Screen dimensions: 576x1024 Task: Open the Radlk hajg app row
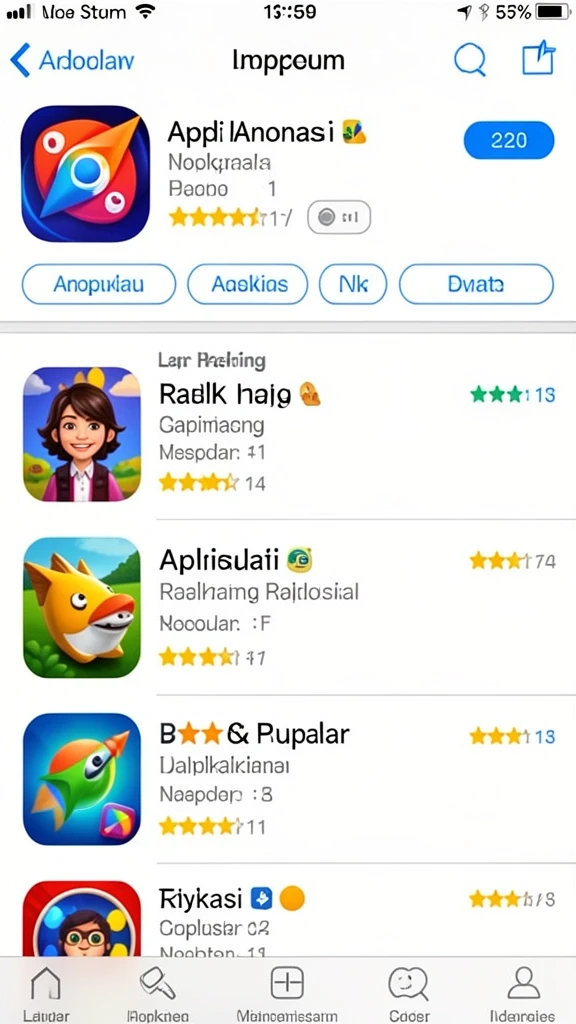[288, 433]
